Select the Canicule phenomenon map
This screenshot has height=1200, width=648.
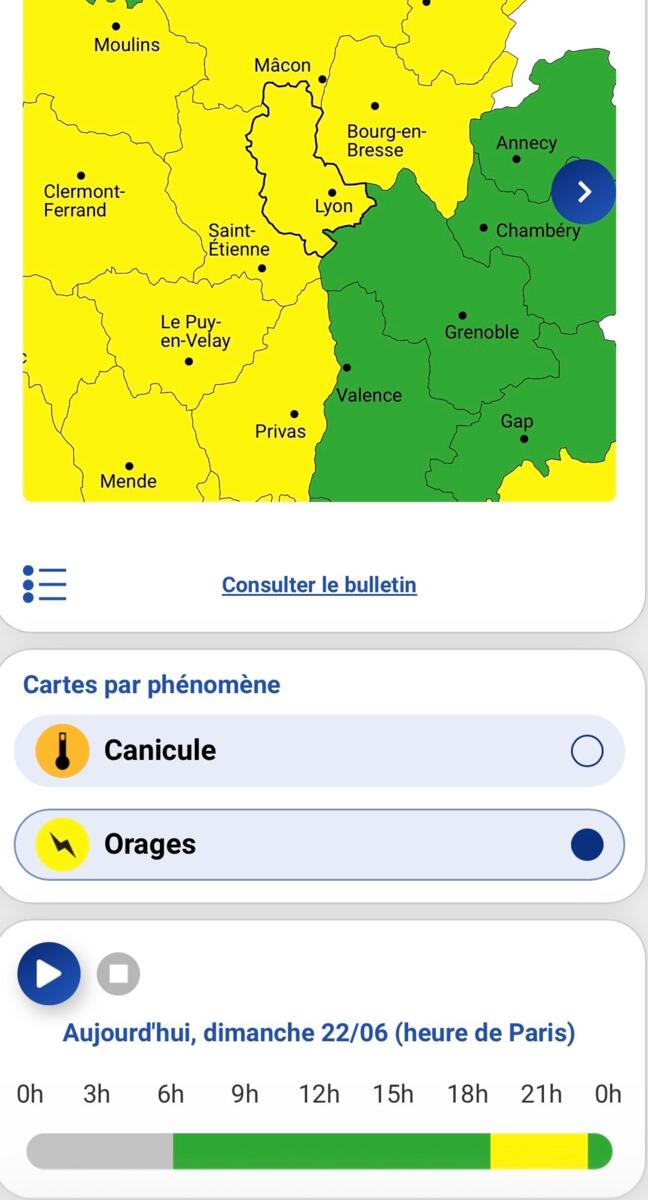(319, 751)
